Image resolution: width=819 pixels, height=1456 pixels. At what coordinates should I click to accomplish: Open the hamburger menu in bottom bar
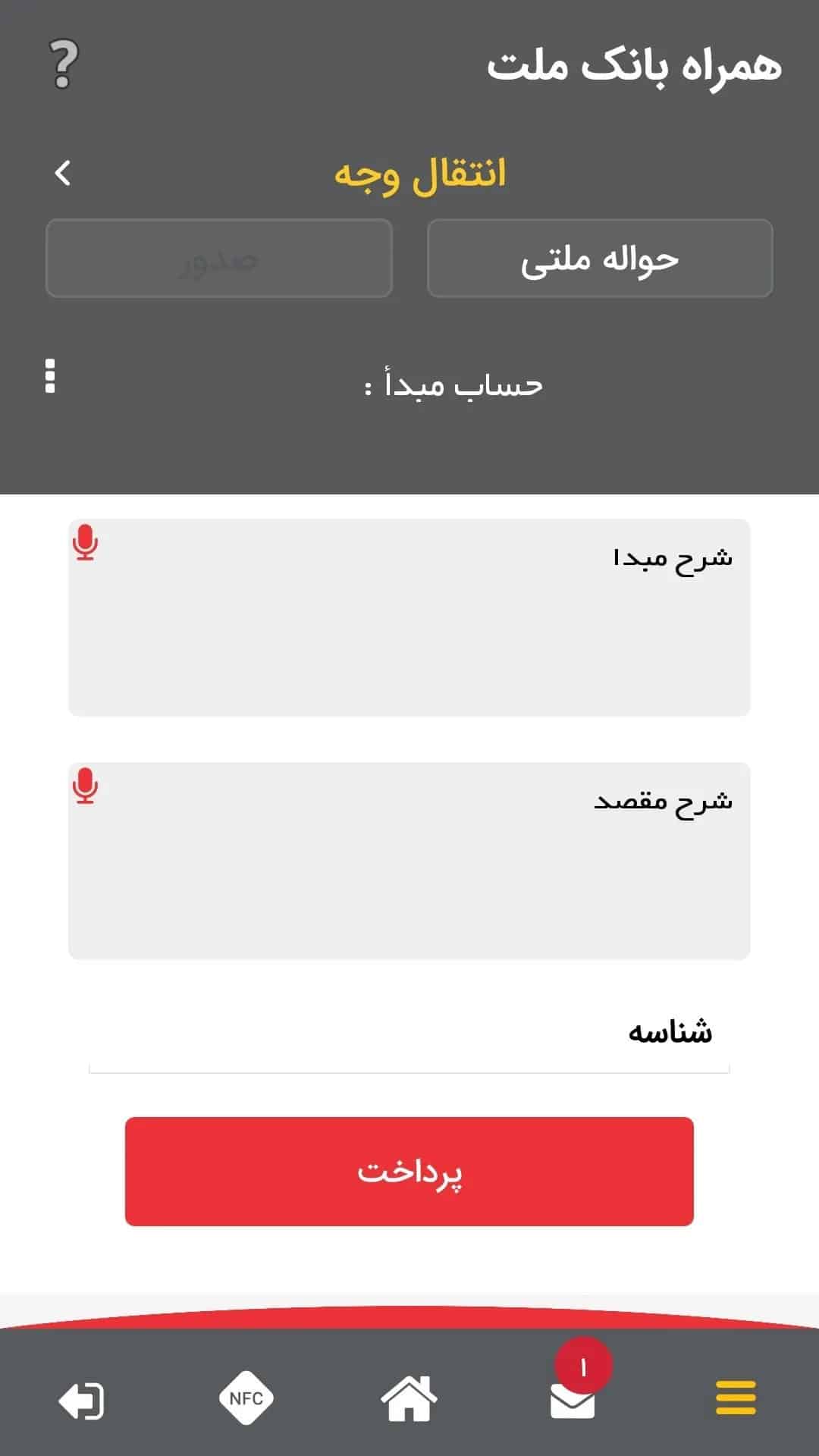pyautogui.click(x=736, y=1398)
